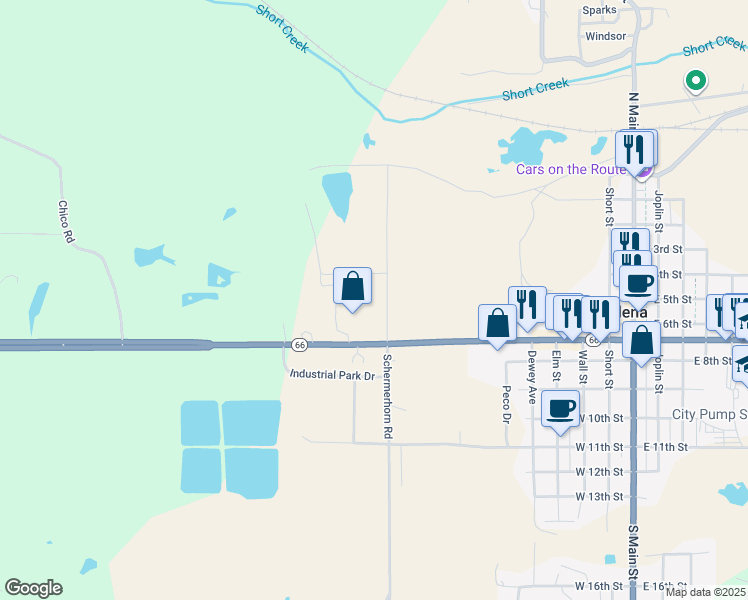Screen dimensions: 748x600
Task: Open the restaurant marker at Cars on the Route
Action: click(x=635, y=151)
